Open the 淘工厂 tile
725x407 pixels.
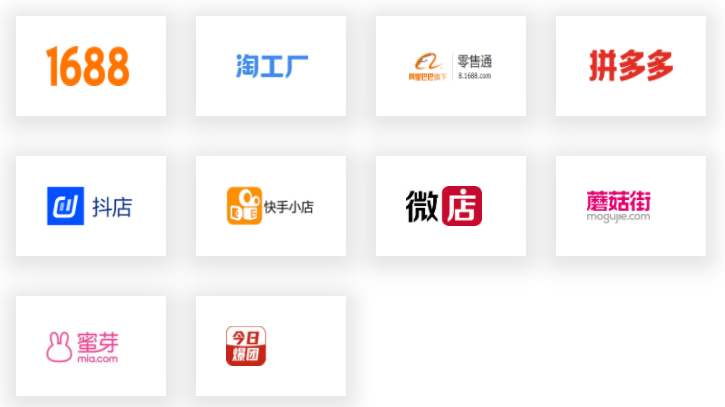pos(271,66)
